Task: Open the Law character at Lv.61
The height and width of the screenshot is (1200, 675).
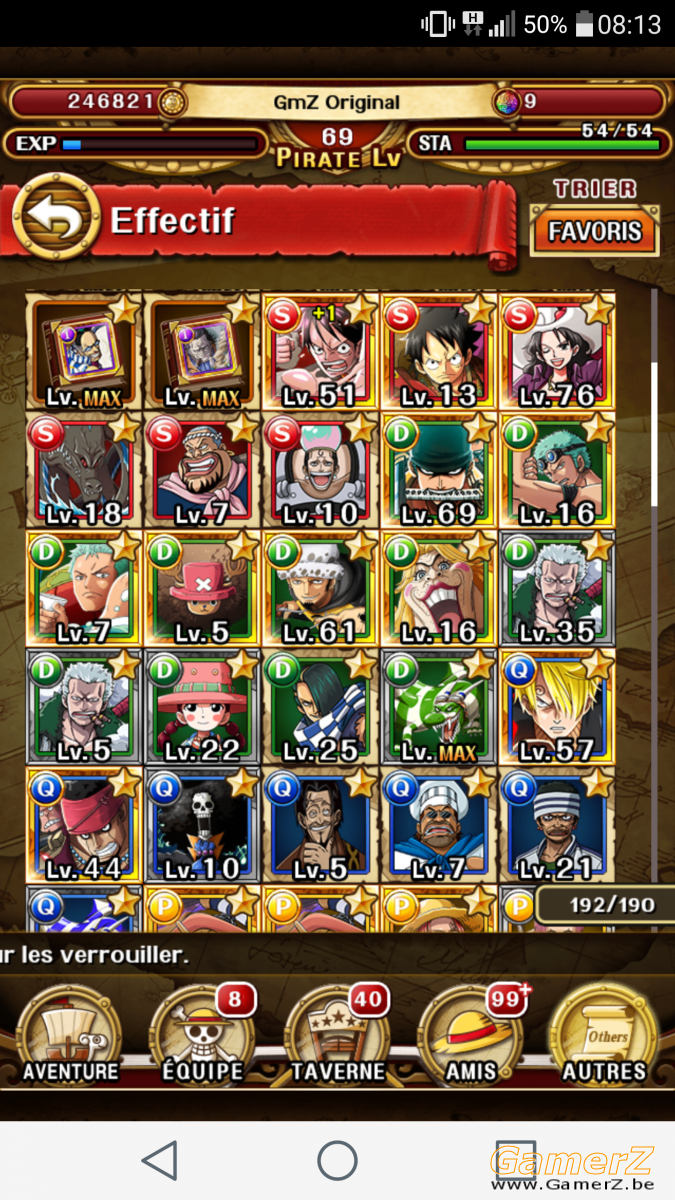Action: coord(321,588)
